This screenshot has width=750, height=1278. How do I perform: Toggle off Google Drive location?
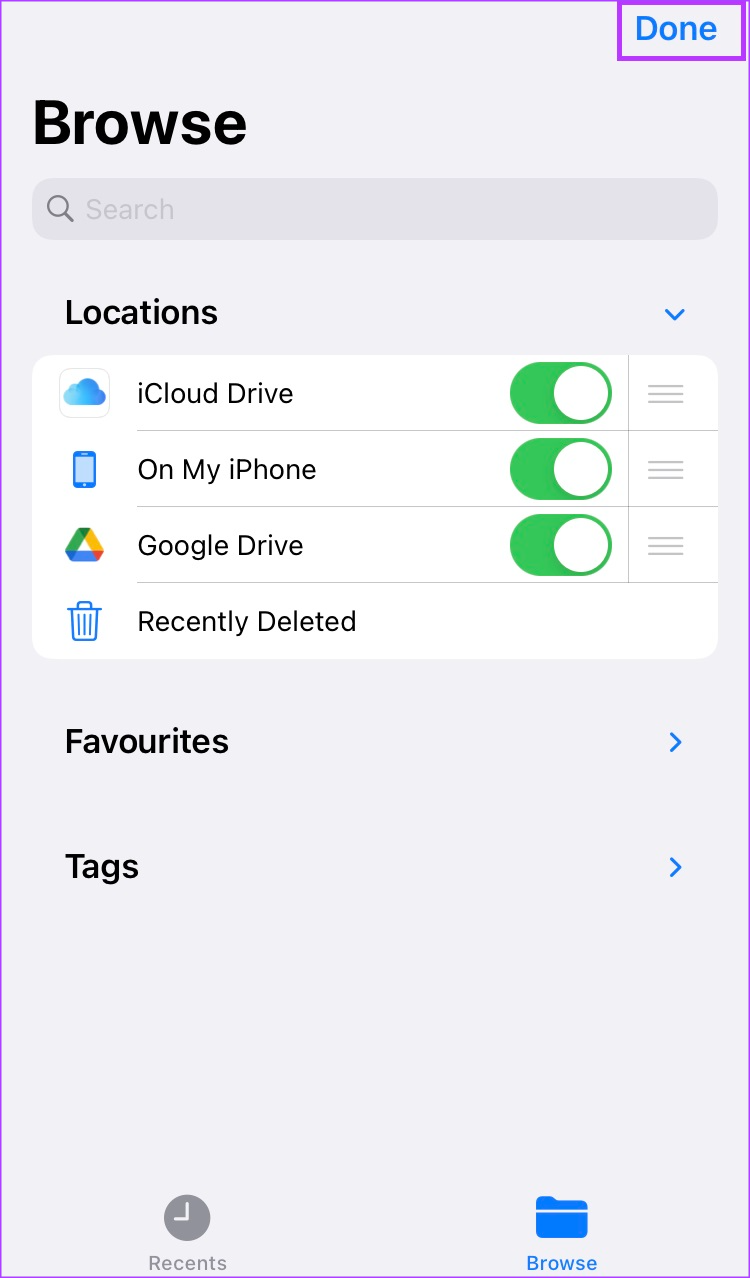(561, 545)
